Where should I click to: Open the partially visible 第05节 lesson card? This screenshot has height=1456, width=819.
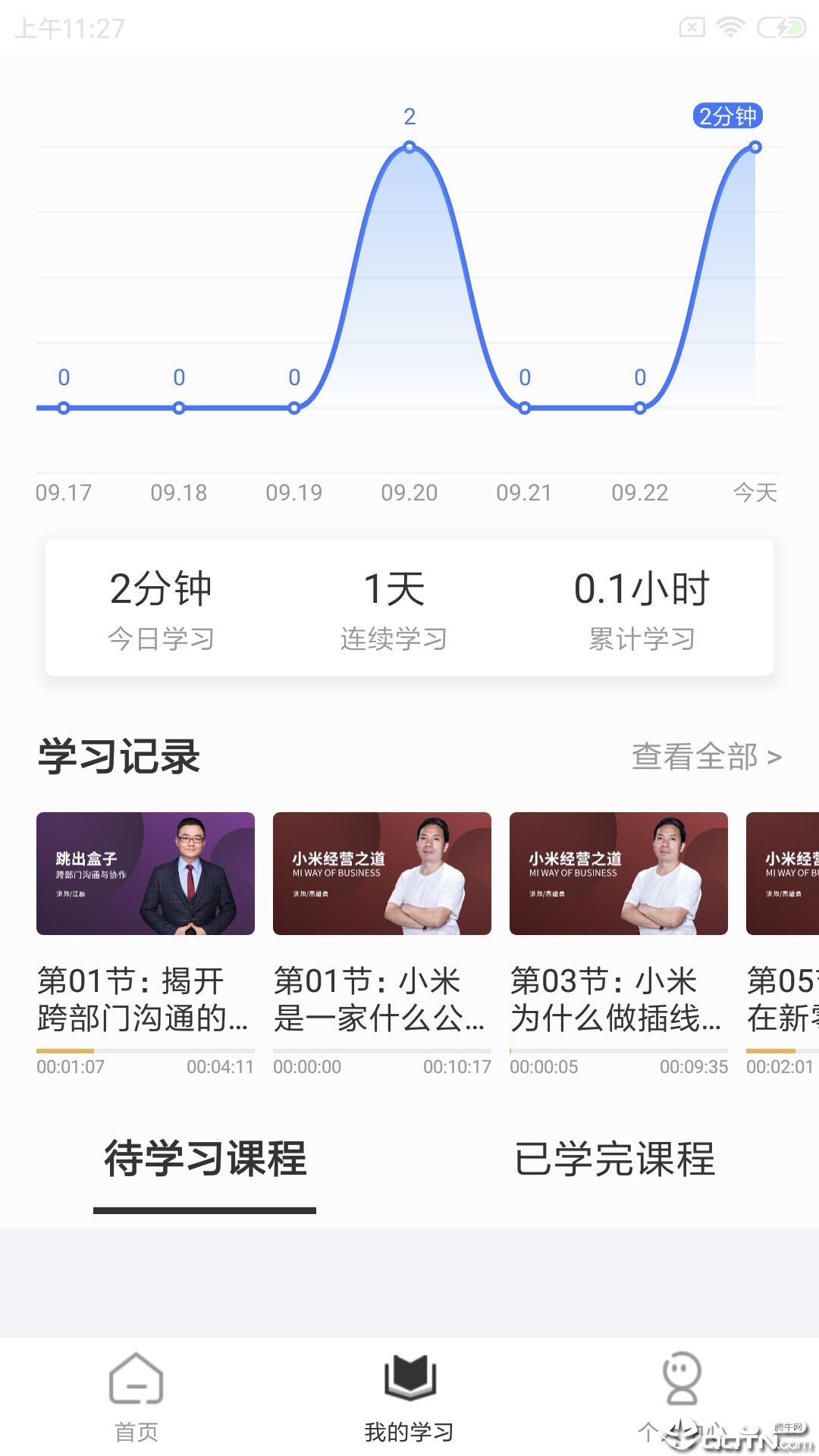[x=783, y=944]
